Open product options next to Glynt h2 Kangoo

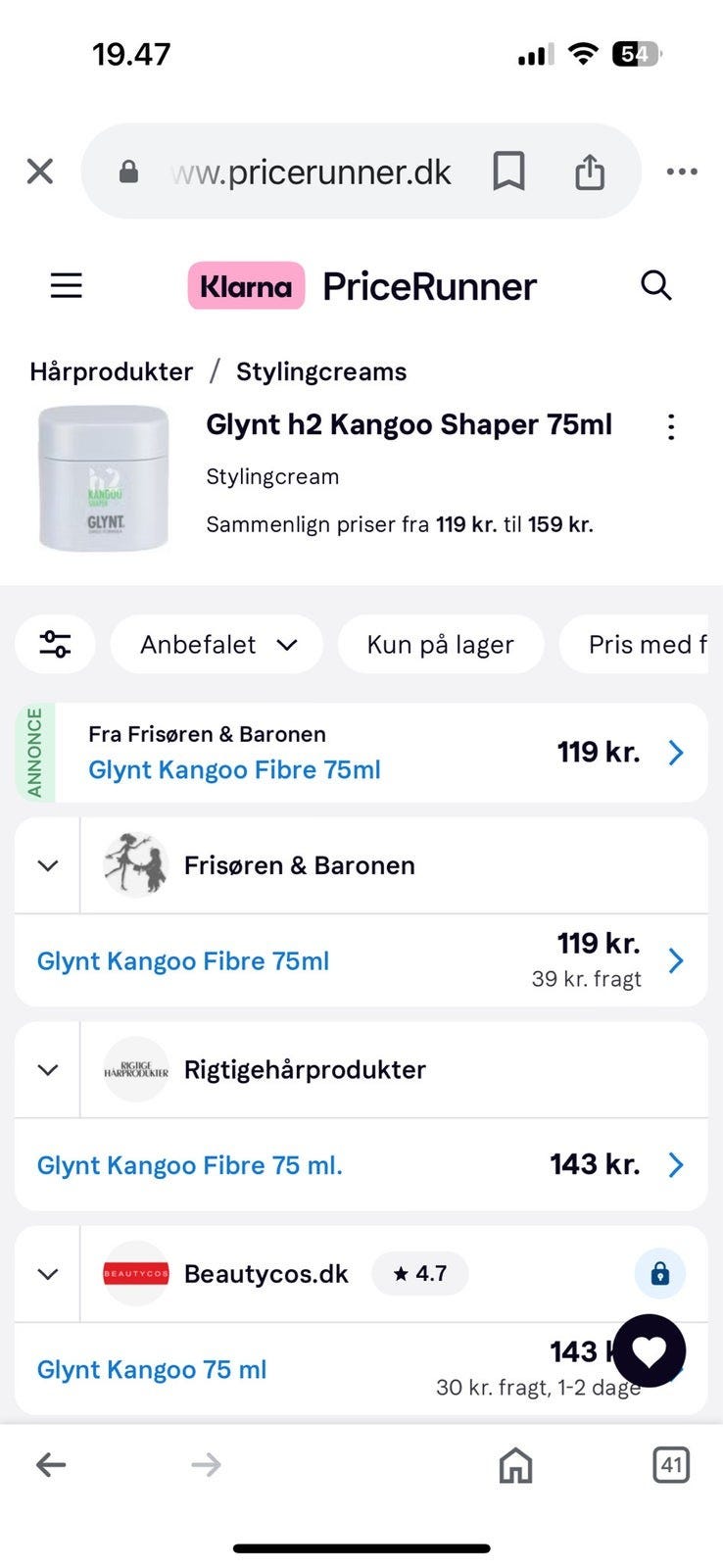671,426
